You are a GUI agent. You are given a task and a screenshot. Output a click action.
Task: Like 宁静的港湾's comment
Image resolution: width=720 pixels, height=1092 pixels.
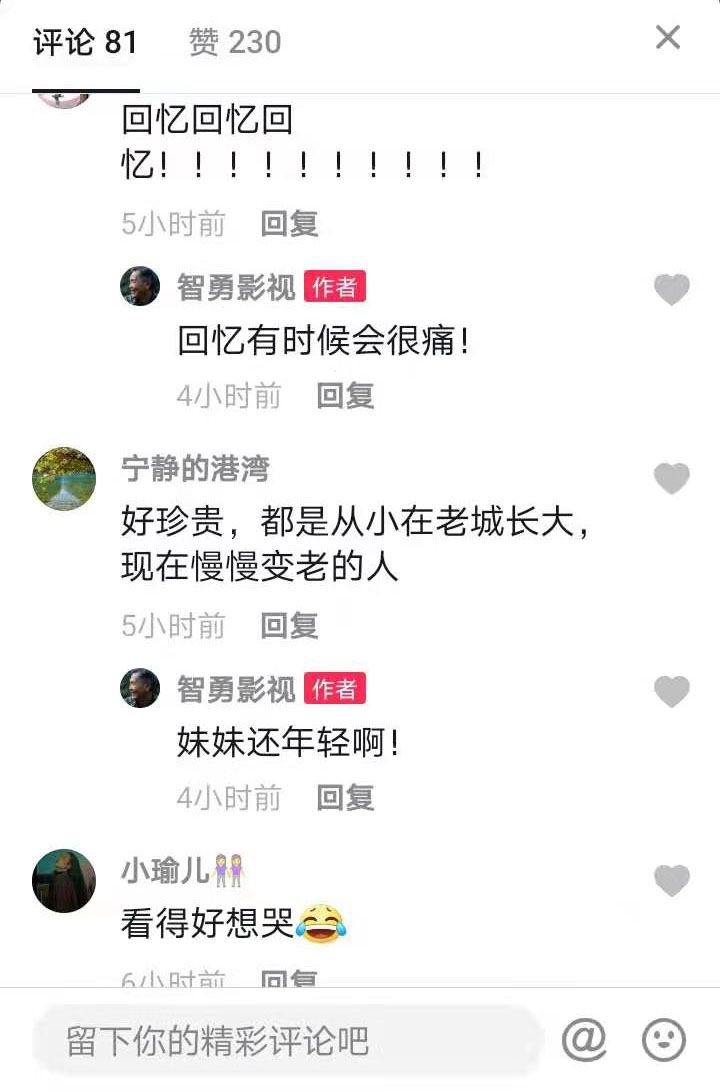[671, 479]
